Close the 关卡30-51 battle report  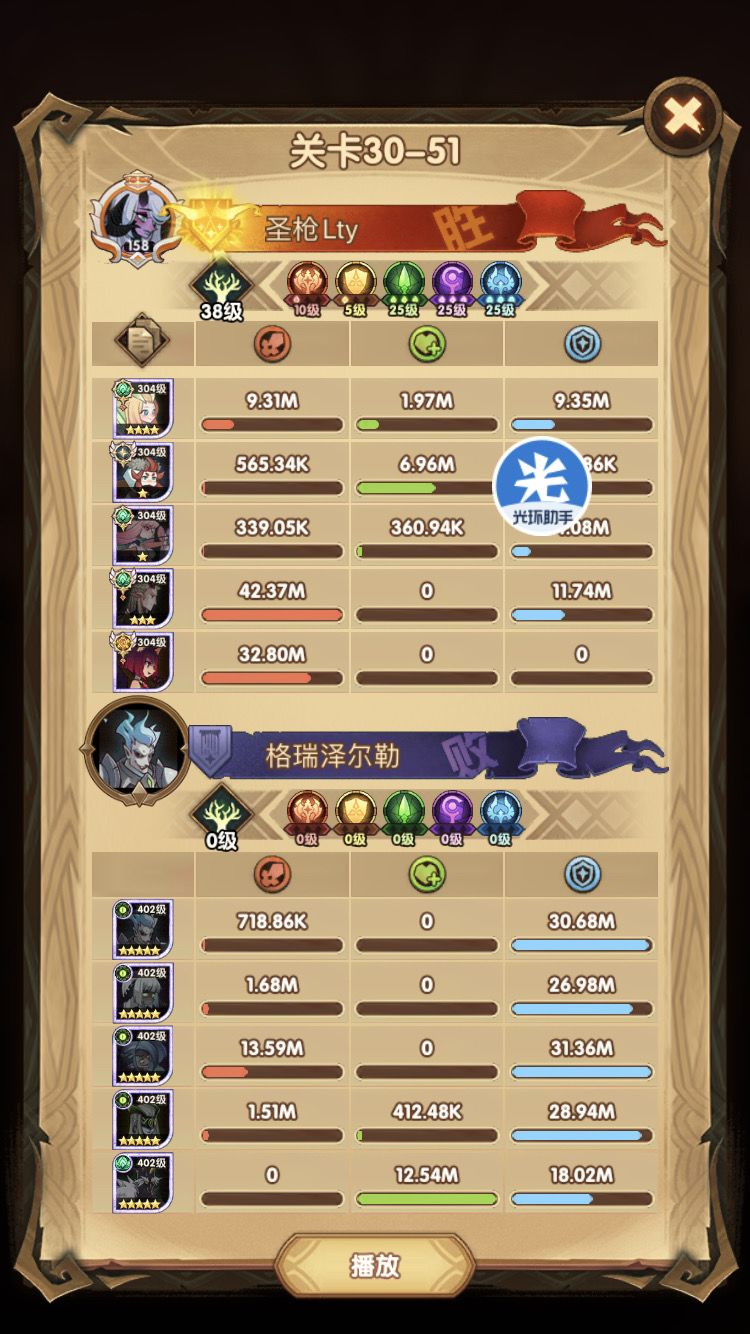(682, 115)
